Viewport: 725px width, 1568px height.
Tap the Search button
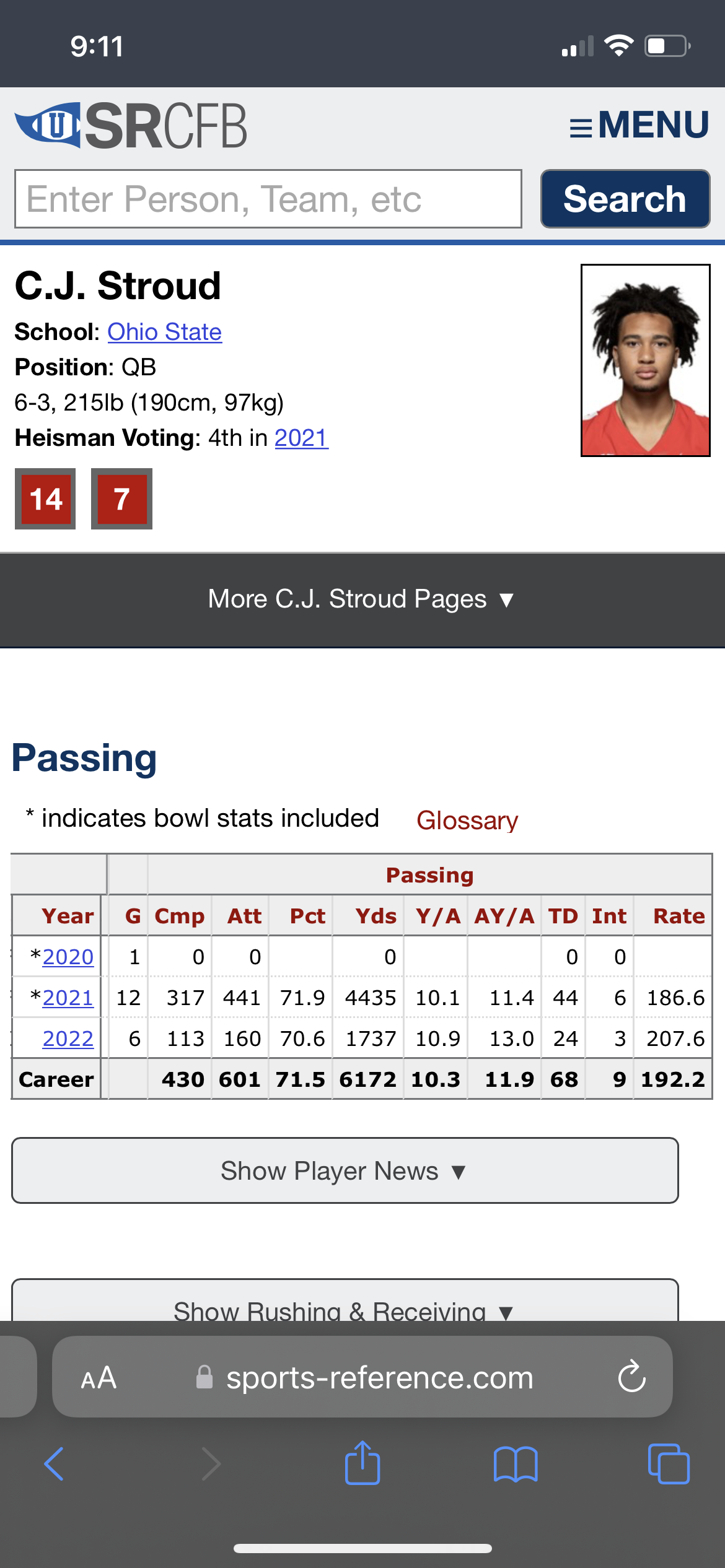(x=625, y=199)
